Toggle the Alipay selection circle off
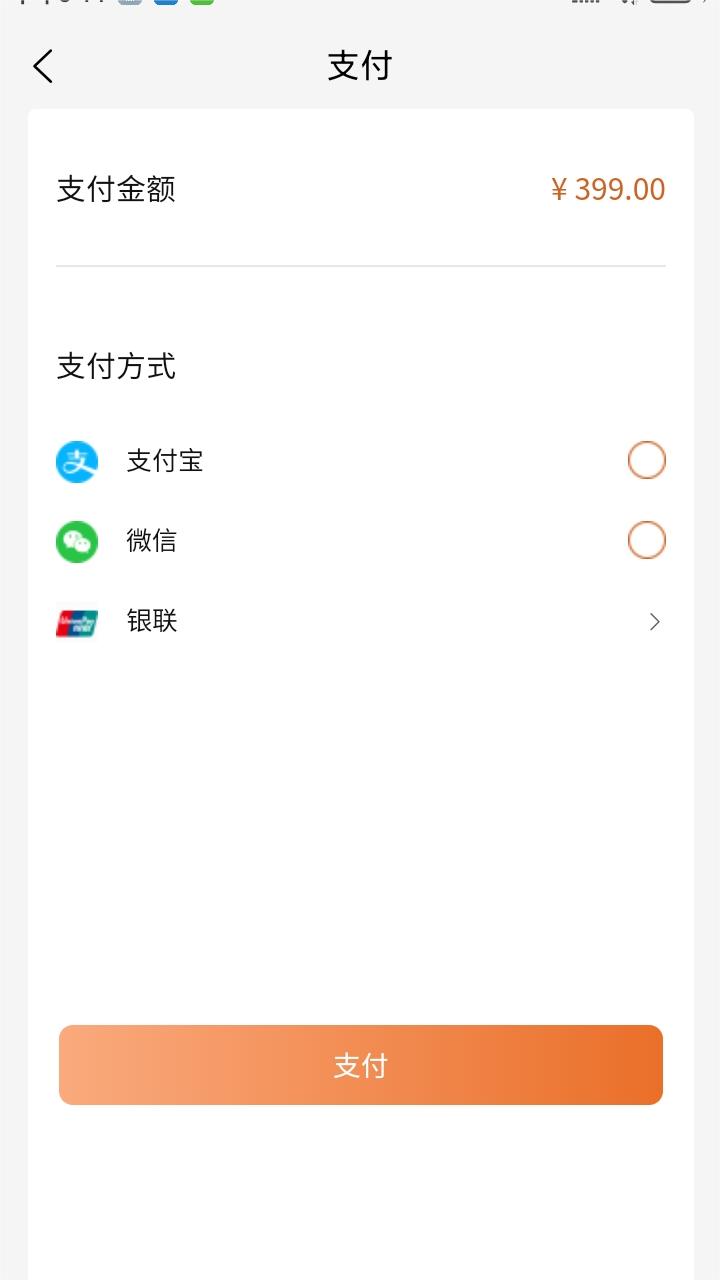 pyautogui.click(x=646, y=460)
